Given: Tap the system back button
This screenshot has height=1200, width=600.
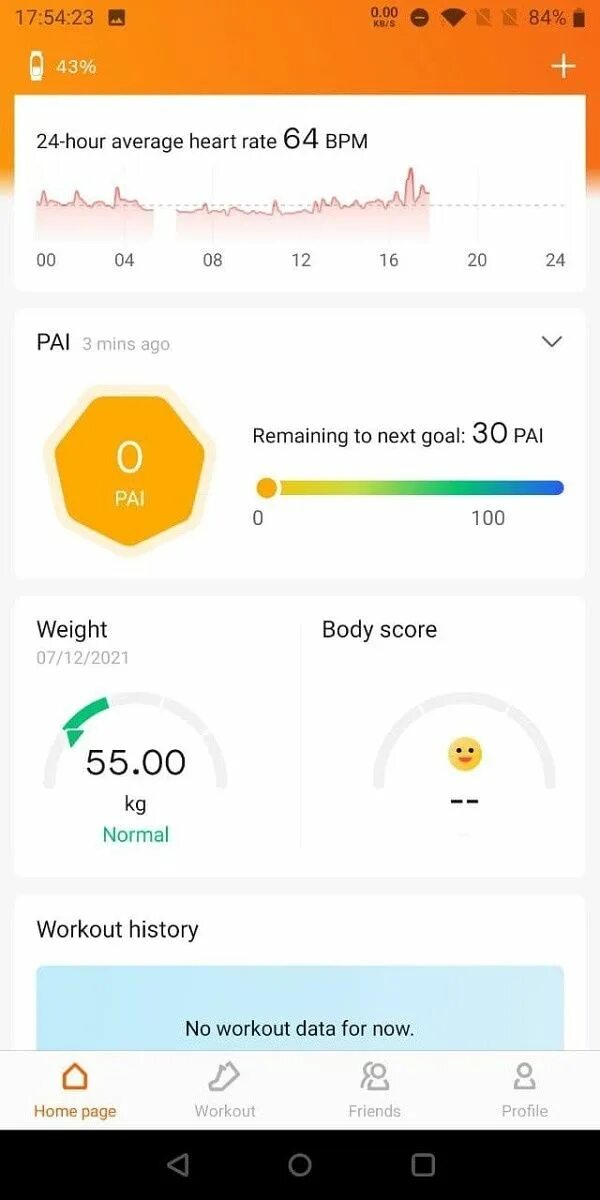Looking at the screenshot, I should 178,1165.
